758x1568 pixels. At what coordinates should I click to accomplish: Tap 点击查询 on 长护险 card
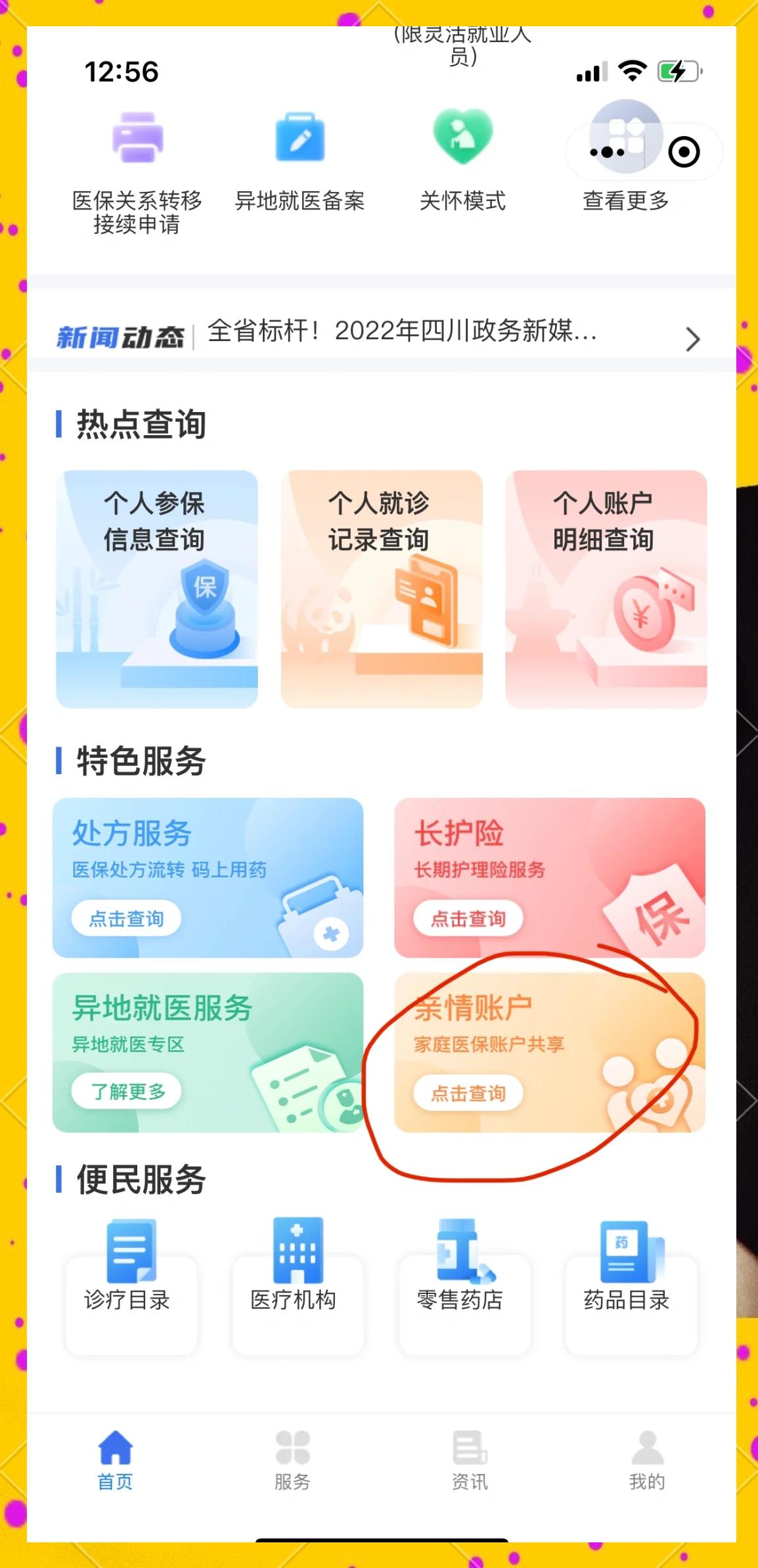(x=468, y=918)
